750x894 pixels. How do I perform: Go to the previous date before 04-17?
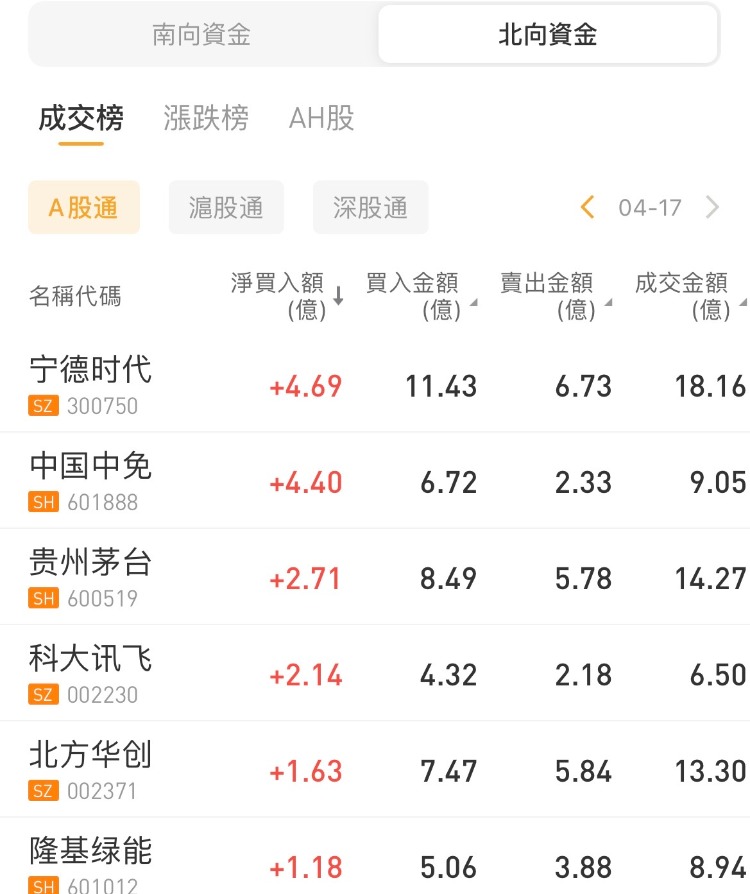(588, 208)
